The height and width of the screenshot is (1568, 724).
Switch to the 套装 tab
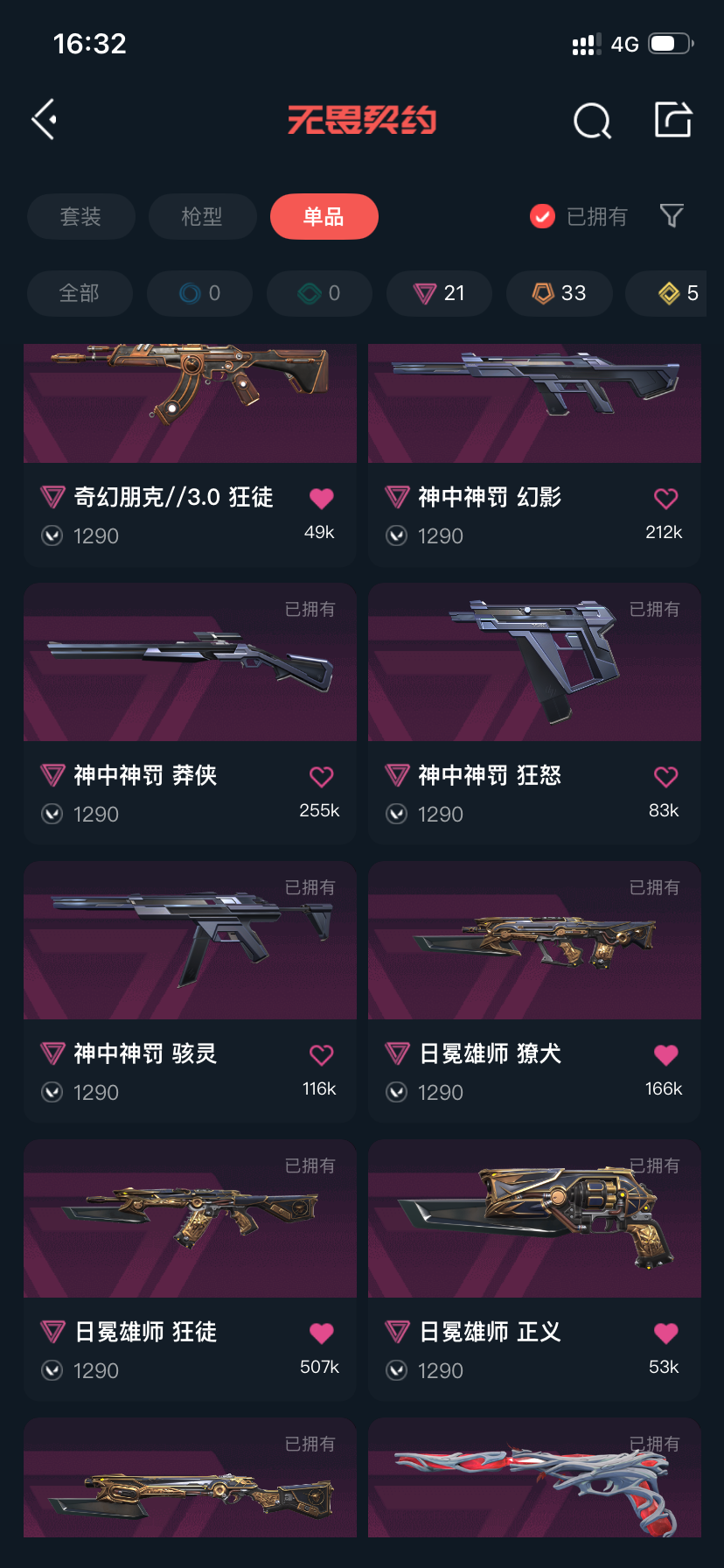[x=80, y=216]
